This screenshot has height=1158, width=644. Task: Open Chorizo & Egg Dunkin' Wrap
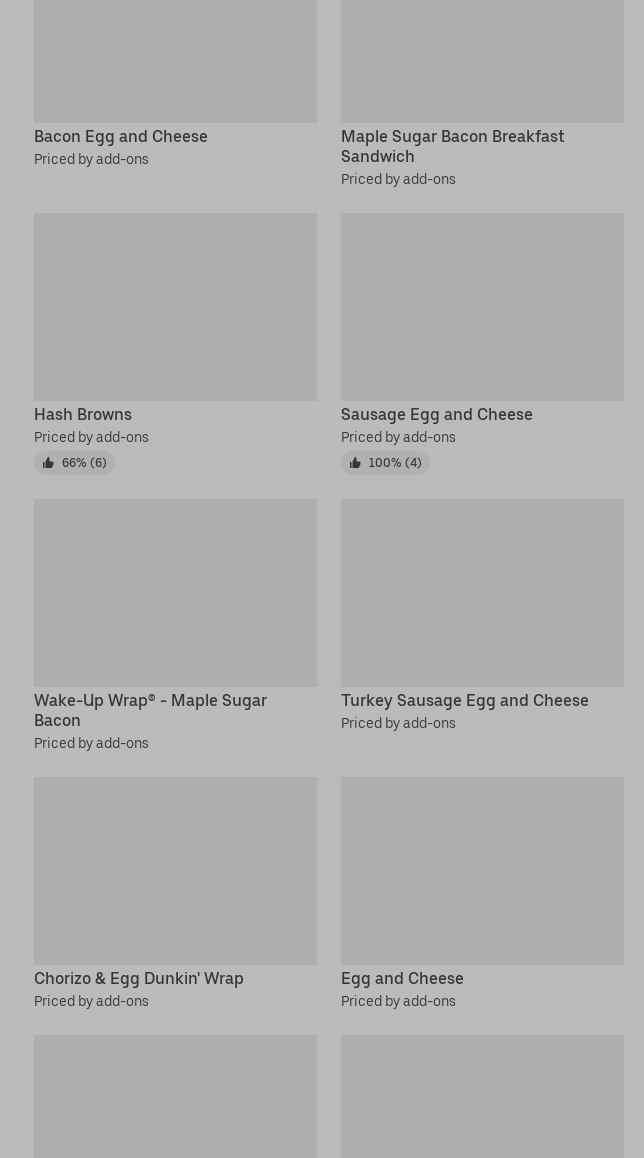coord(175,893)
